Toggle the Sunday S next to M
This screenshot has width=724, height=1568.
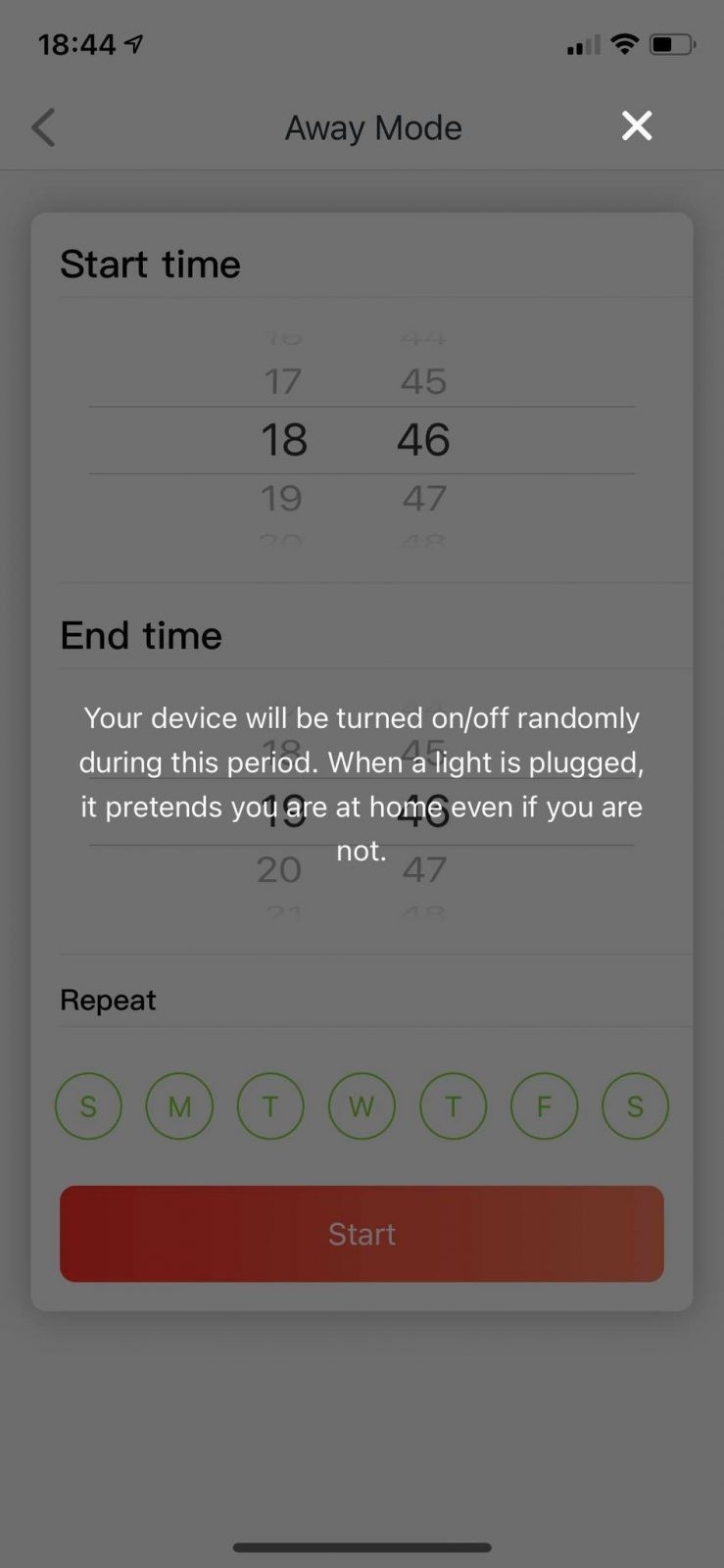[x=88, y=1106]
